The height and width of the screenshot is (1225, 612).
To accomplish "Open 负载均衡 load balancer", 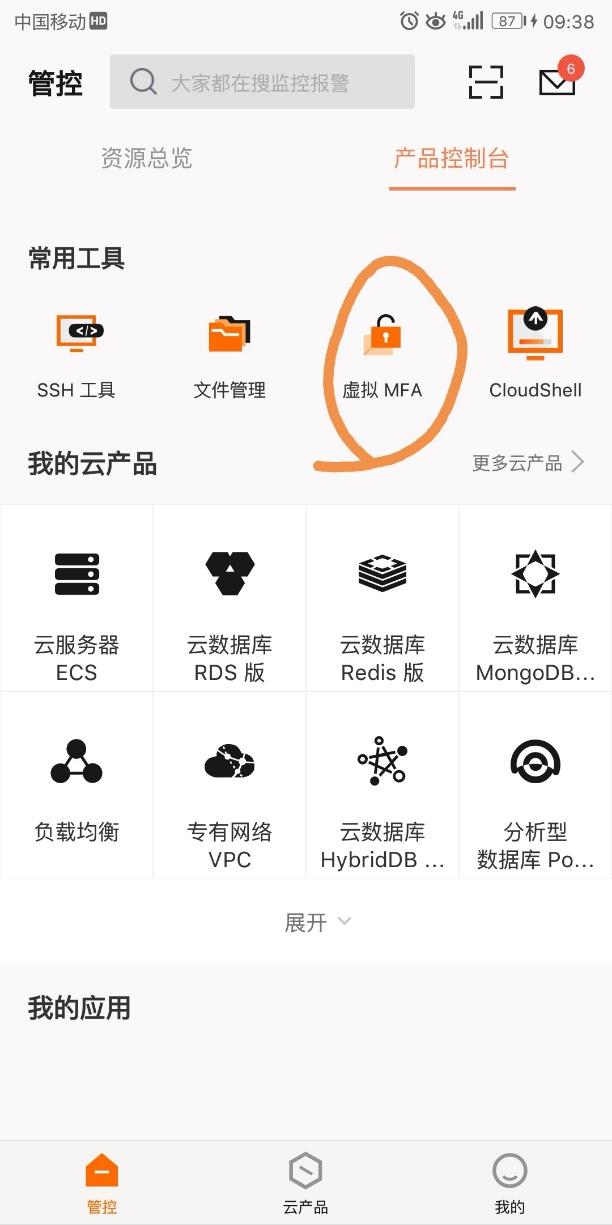I will tap(77, 785).
